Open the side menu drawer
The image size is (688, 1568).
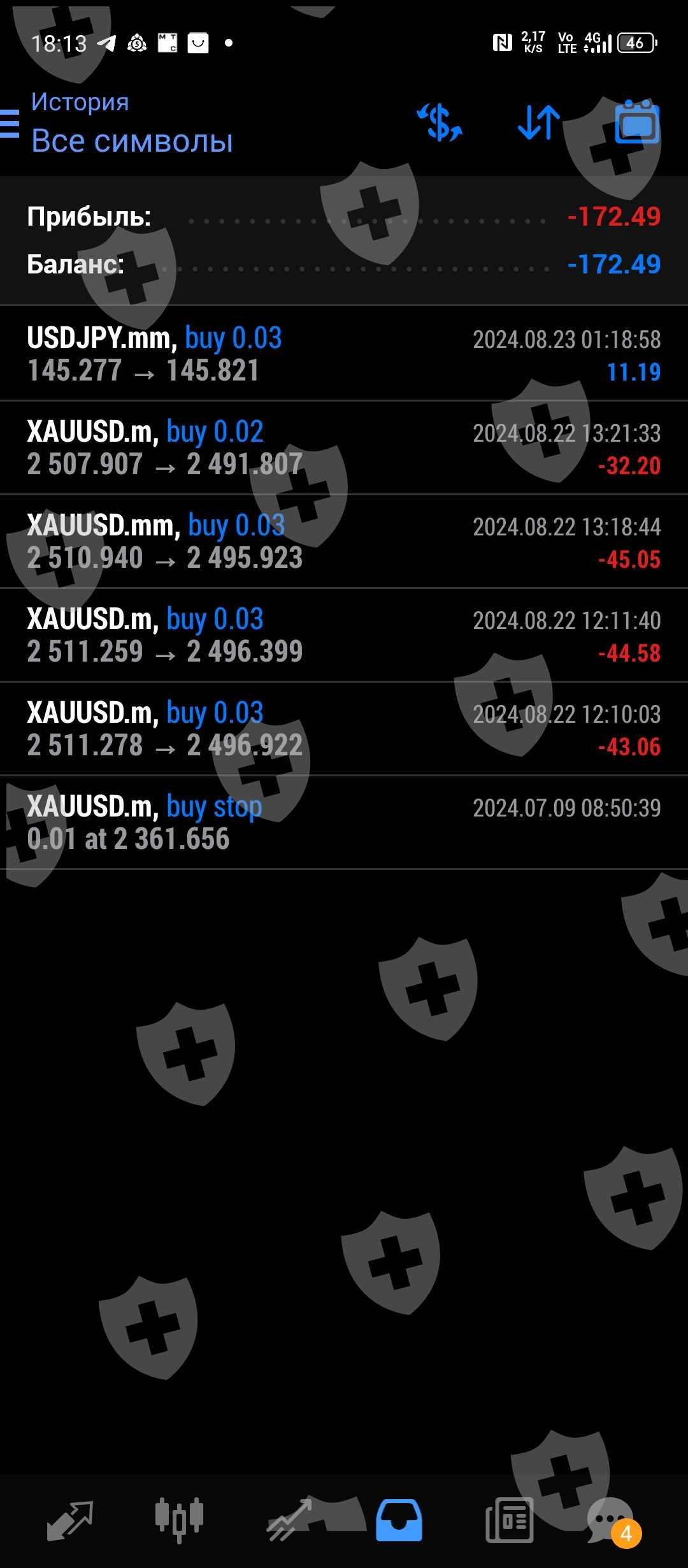click(x=10, y=123)
